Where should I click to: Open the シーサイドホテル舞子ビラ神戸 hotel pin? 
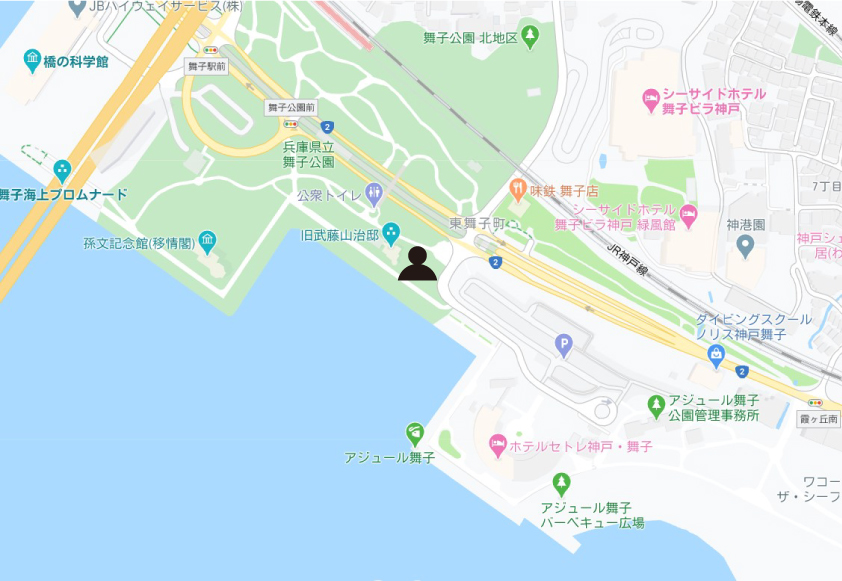click(x=649, y=101)
